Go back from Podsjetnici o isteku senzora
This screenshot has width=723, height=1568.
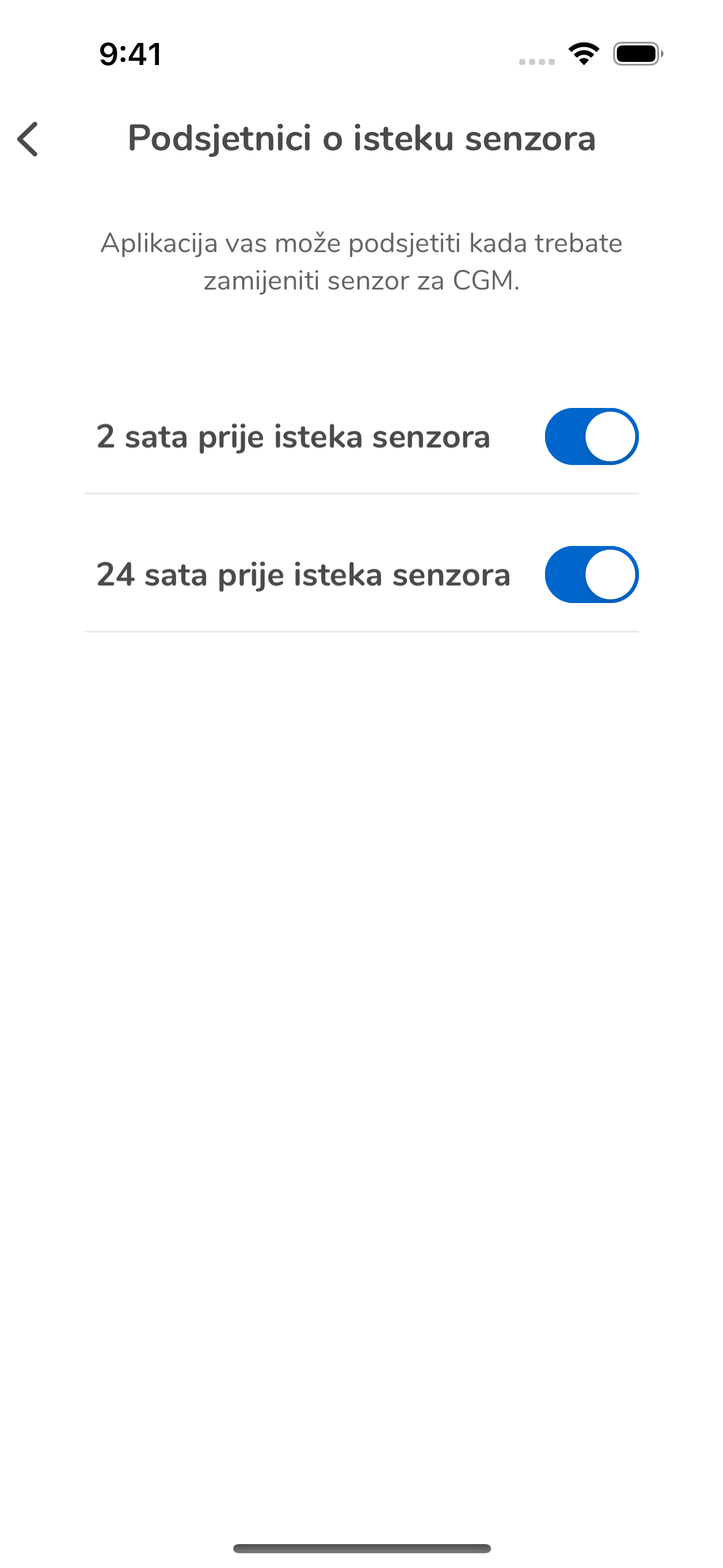point(28,139)
